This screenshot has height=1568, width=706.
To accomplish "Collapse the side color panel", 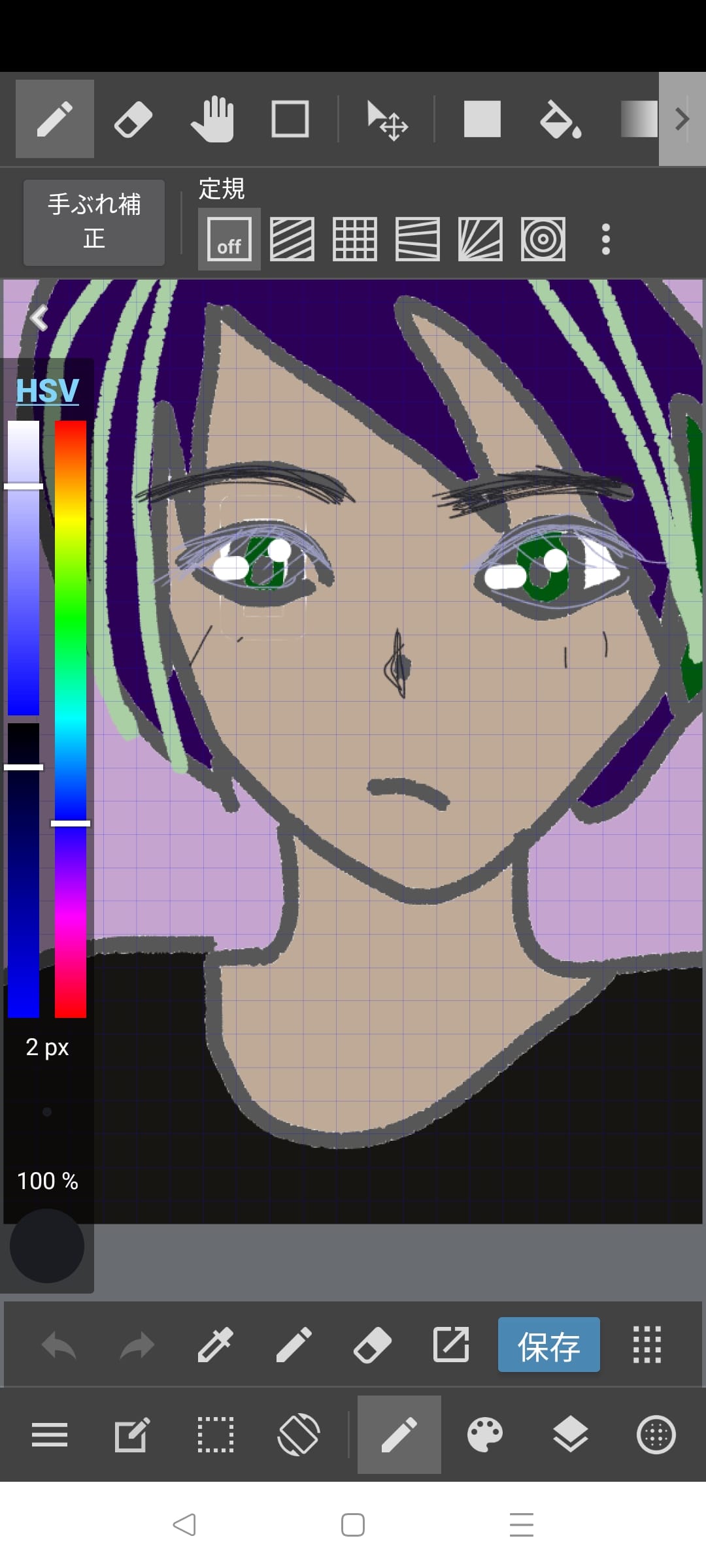I will [x=39, y=318].
